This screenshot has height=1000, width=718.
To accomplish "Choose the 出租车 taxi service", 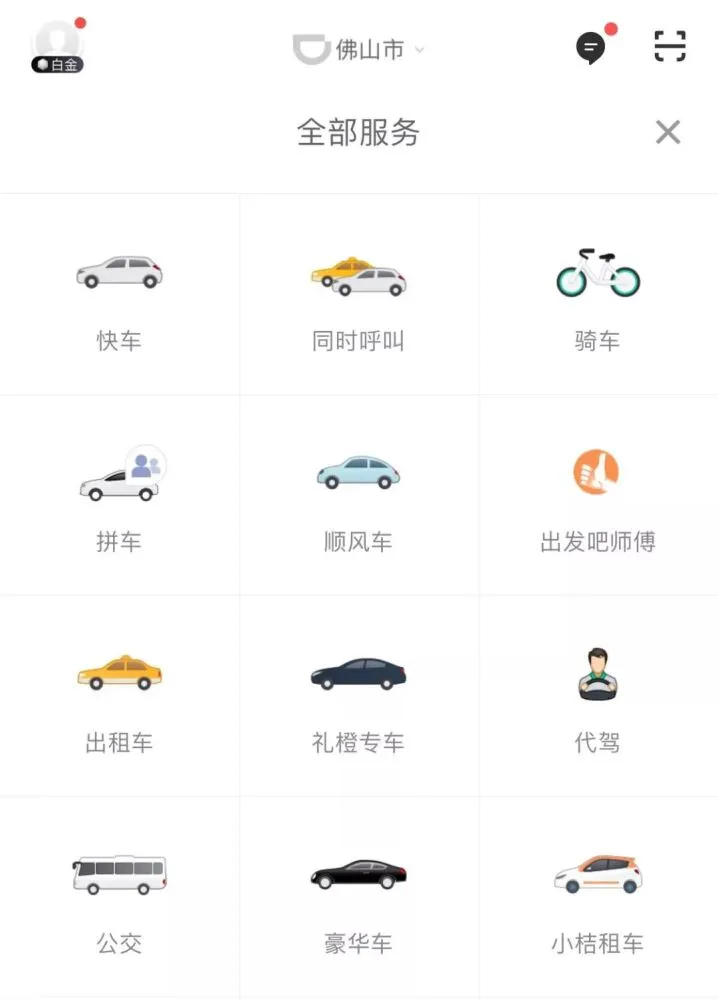I will (x=119, y=697).
